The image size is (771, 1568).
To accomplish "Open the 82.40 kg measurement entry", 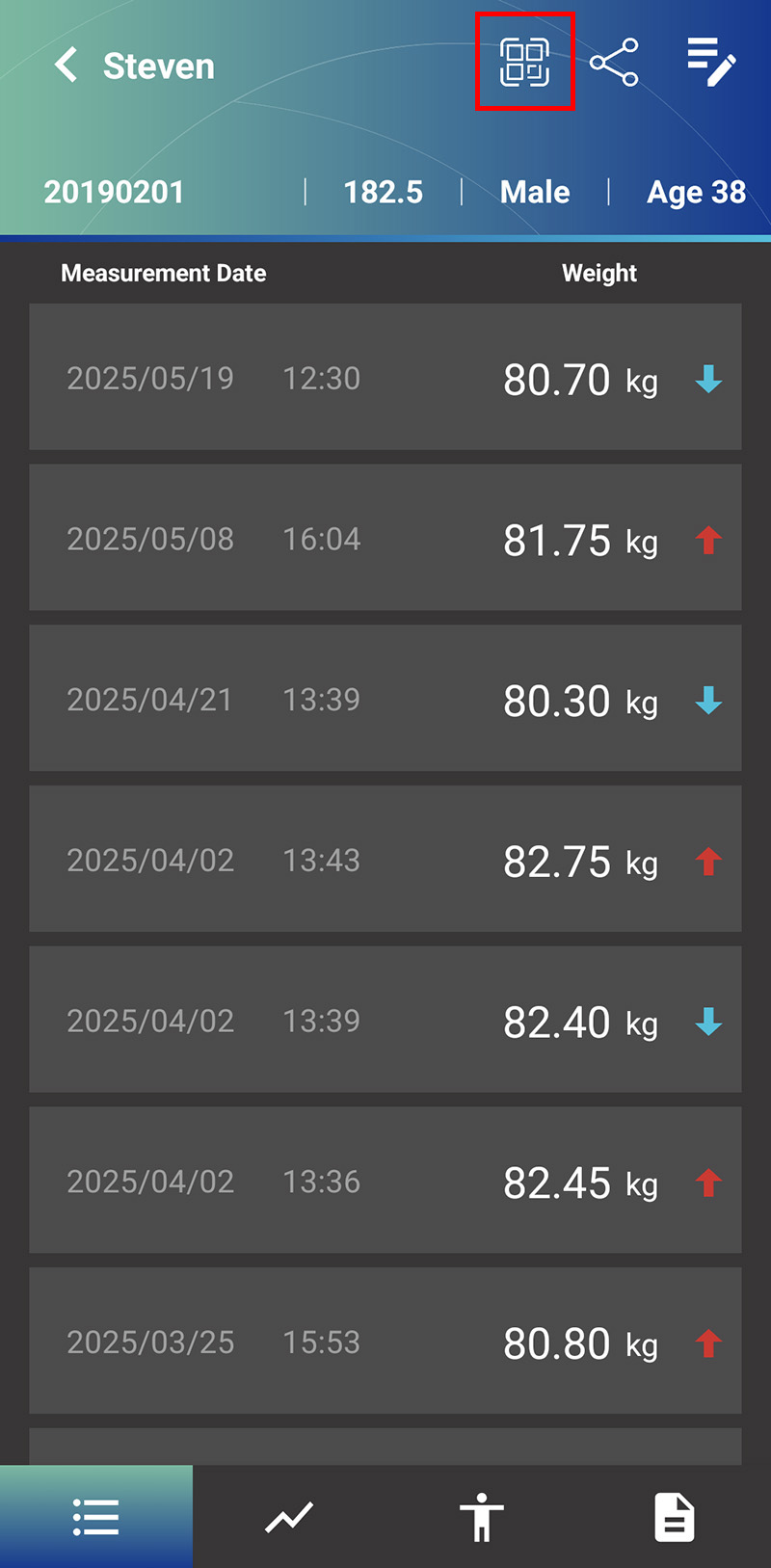I will (x=385, y=1020).
